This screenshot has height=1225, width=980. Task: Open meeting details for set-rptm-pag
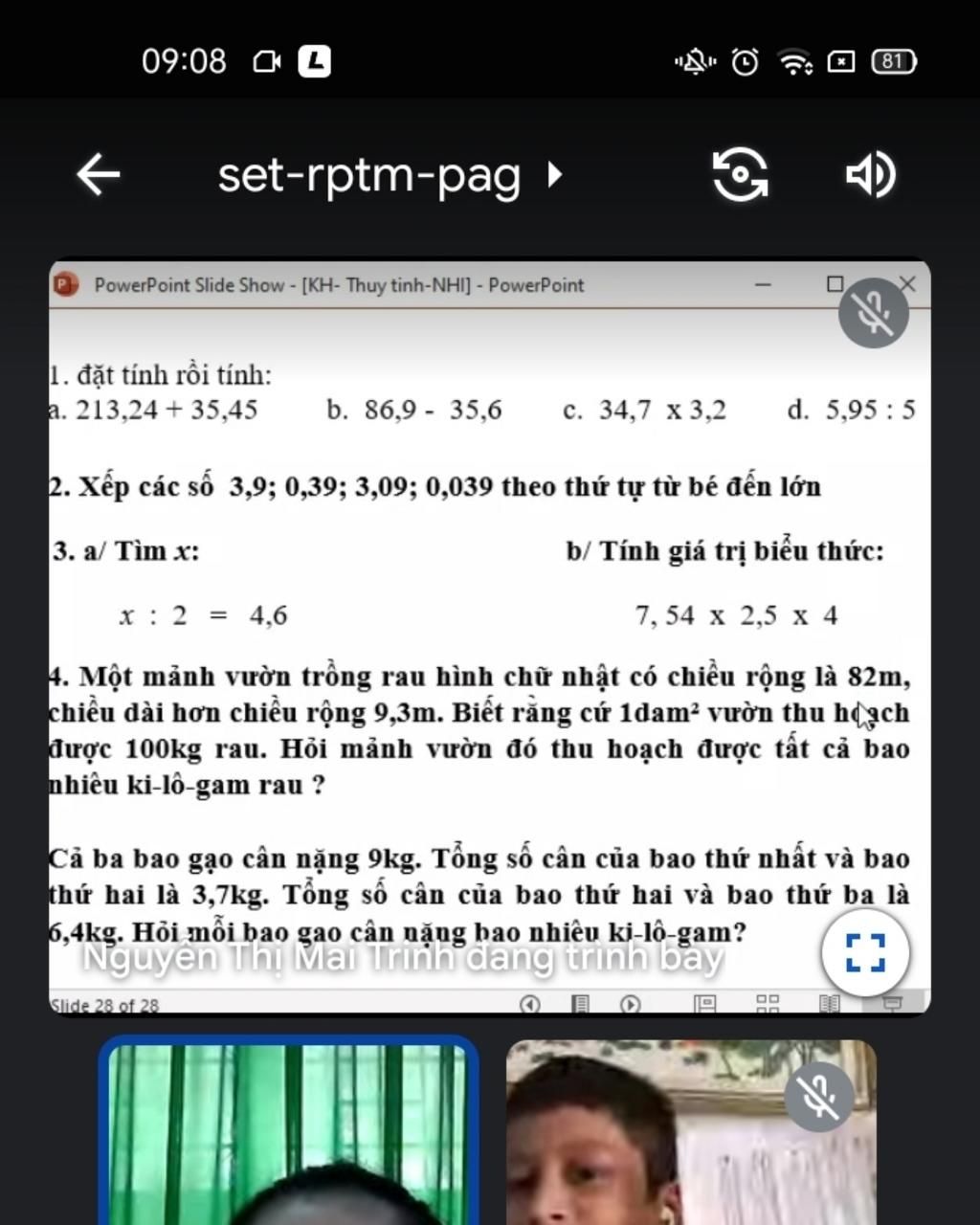coord(388,175)
